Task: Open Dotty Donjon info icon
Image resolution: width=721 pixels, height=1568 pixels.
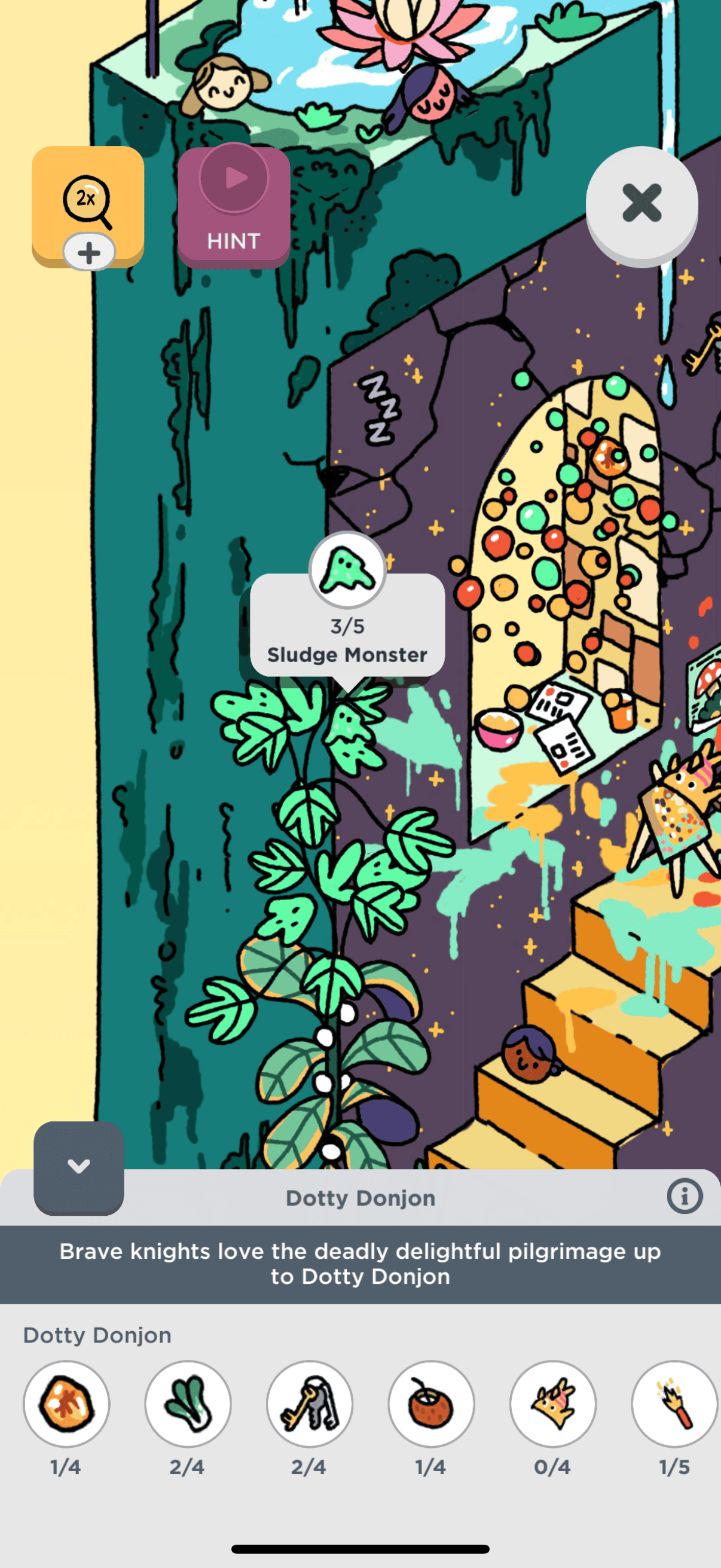Action: (684, 1197)
